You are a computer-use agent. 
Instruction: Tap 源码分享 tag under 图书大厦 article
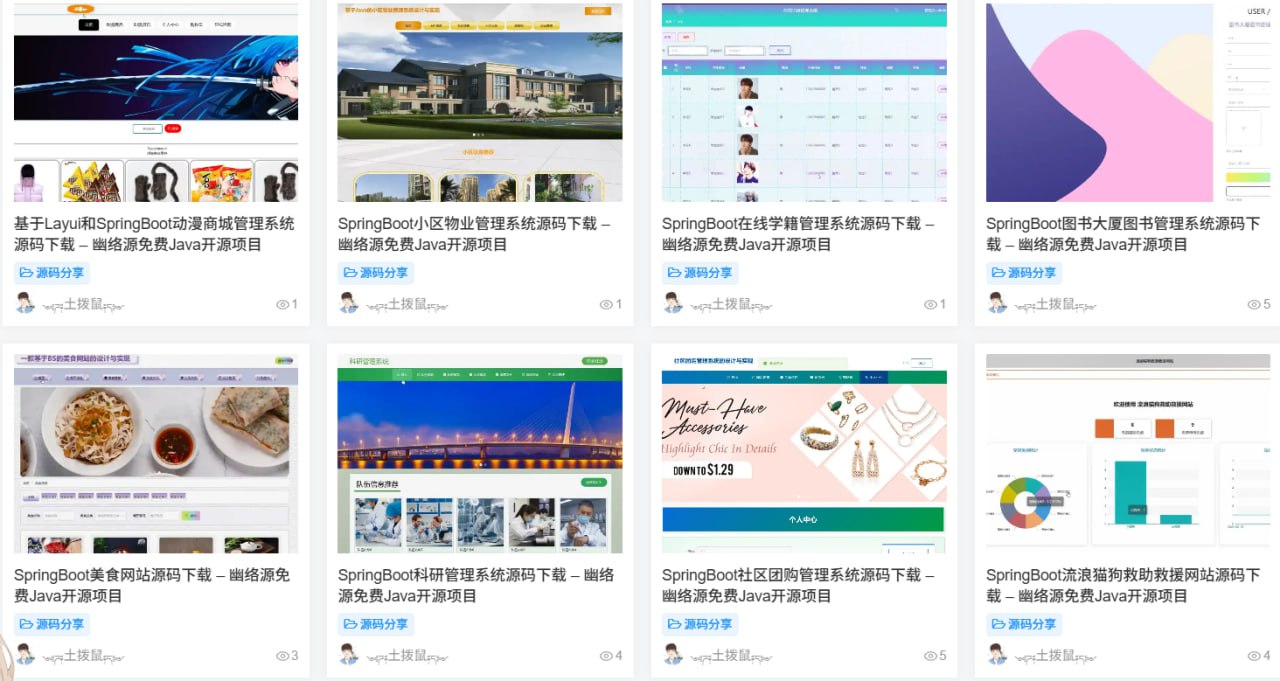click(1024, 273)
